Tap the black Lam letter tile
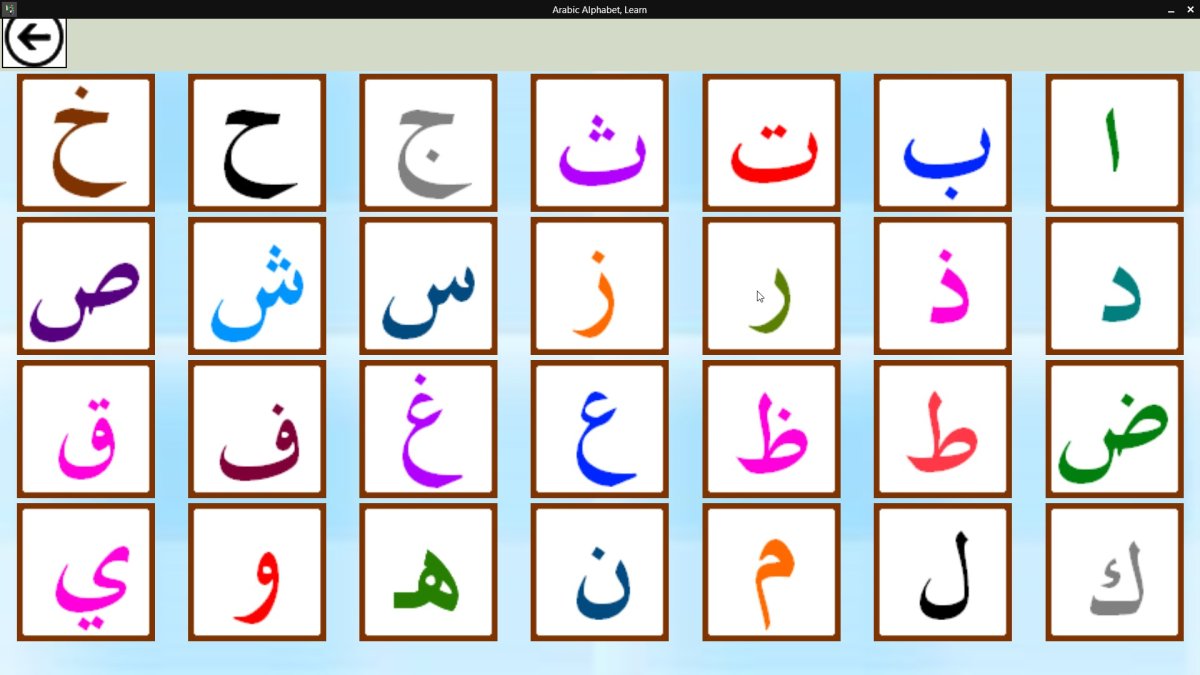 pyautogui.click(x=943, y=572)
